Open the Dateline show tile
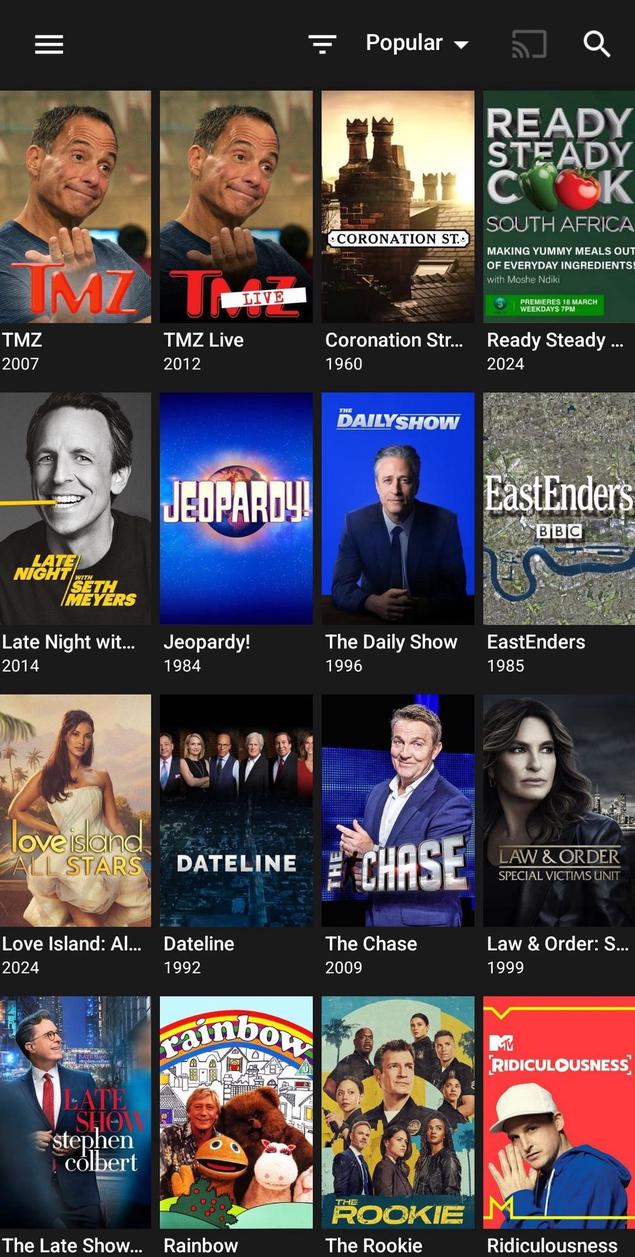 (x=236, y=811)
